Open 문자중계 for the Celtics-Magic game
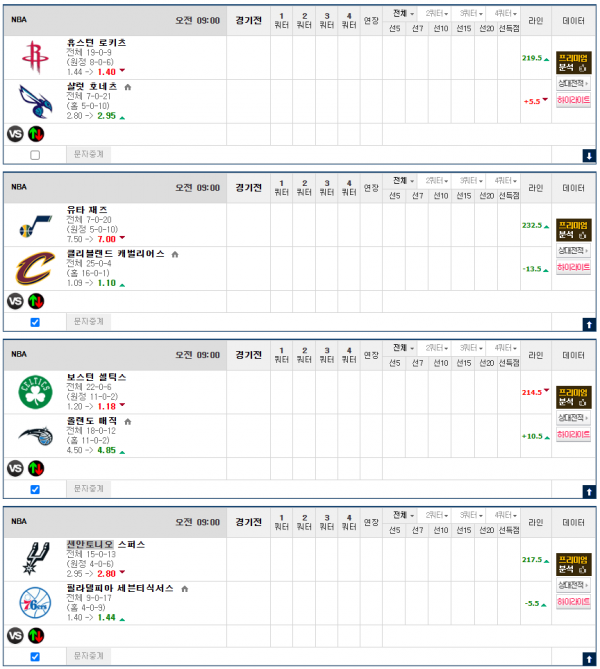This screenshot has width=600, height=669. 89,489
